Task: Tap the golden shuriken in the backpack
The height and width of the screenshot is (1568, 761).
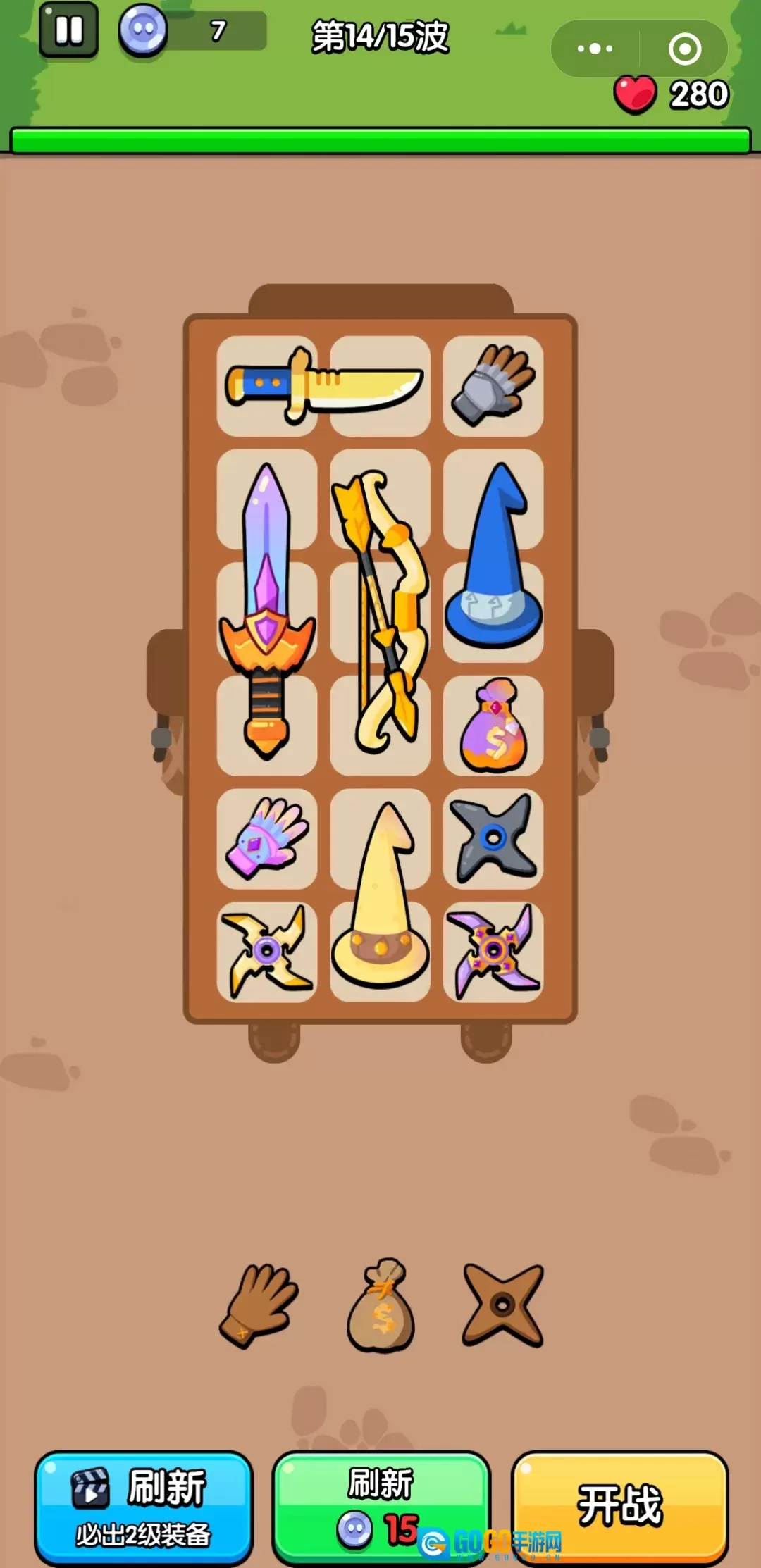Action: [266, 952]
